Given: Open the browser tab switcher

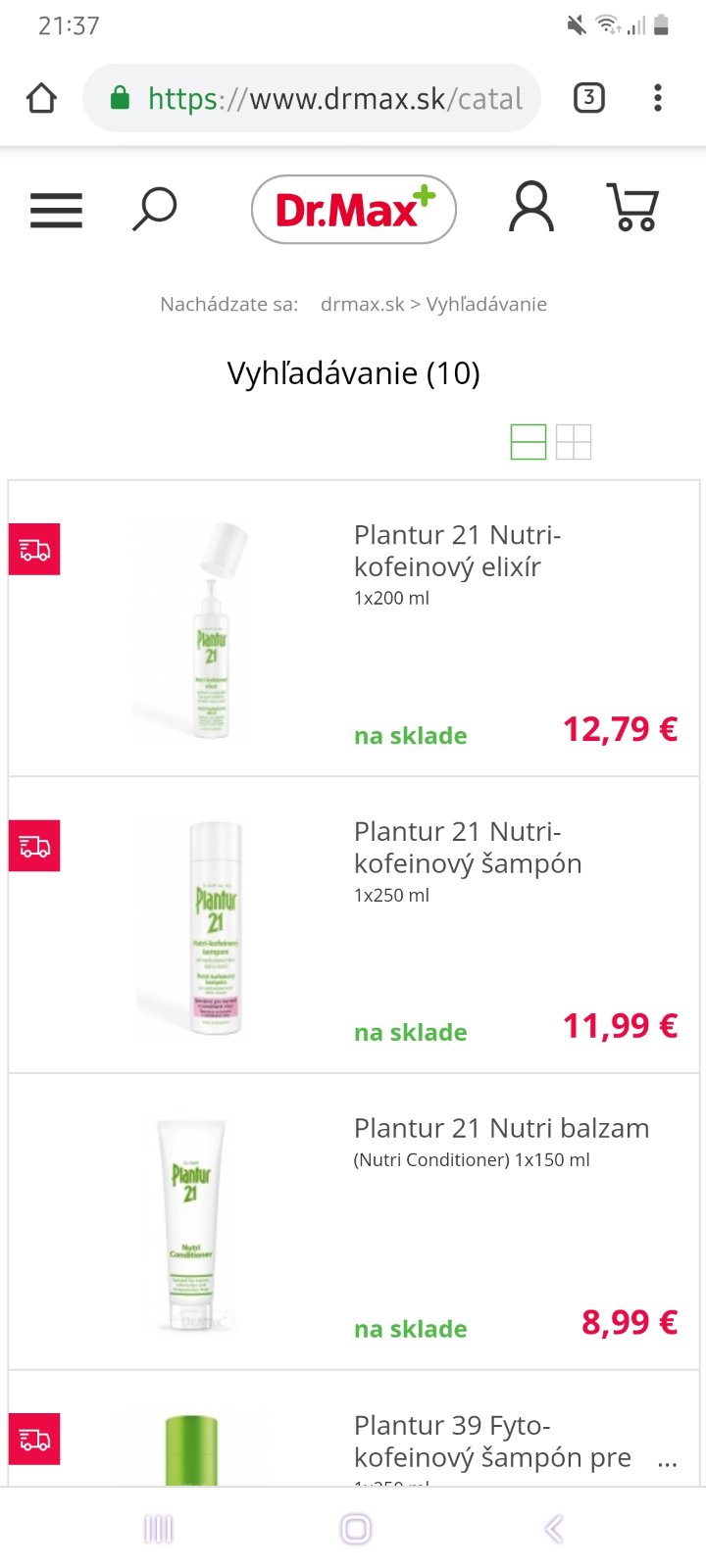Looking at the screenshot, I should click(588, 98).
